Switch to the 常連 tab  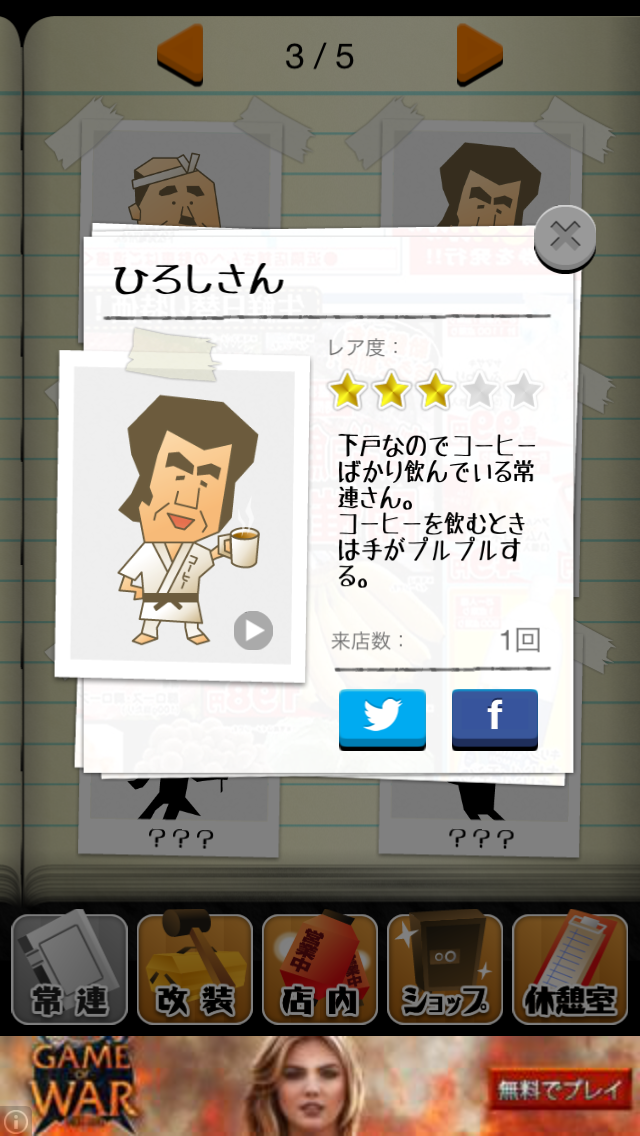tap(70, 968)
